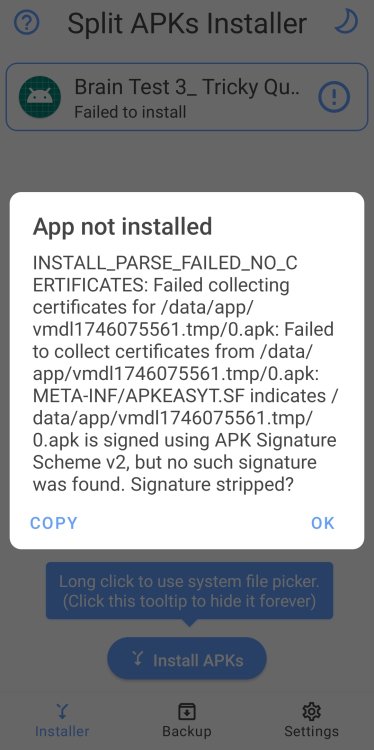
Task: Switch to the Backup tab
Action: [187, 720]
